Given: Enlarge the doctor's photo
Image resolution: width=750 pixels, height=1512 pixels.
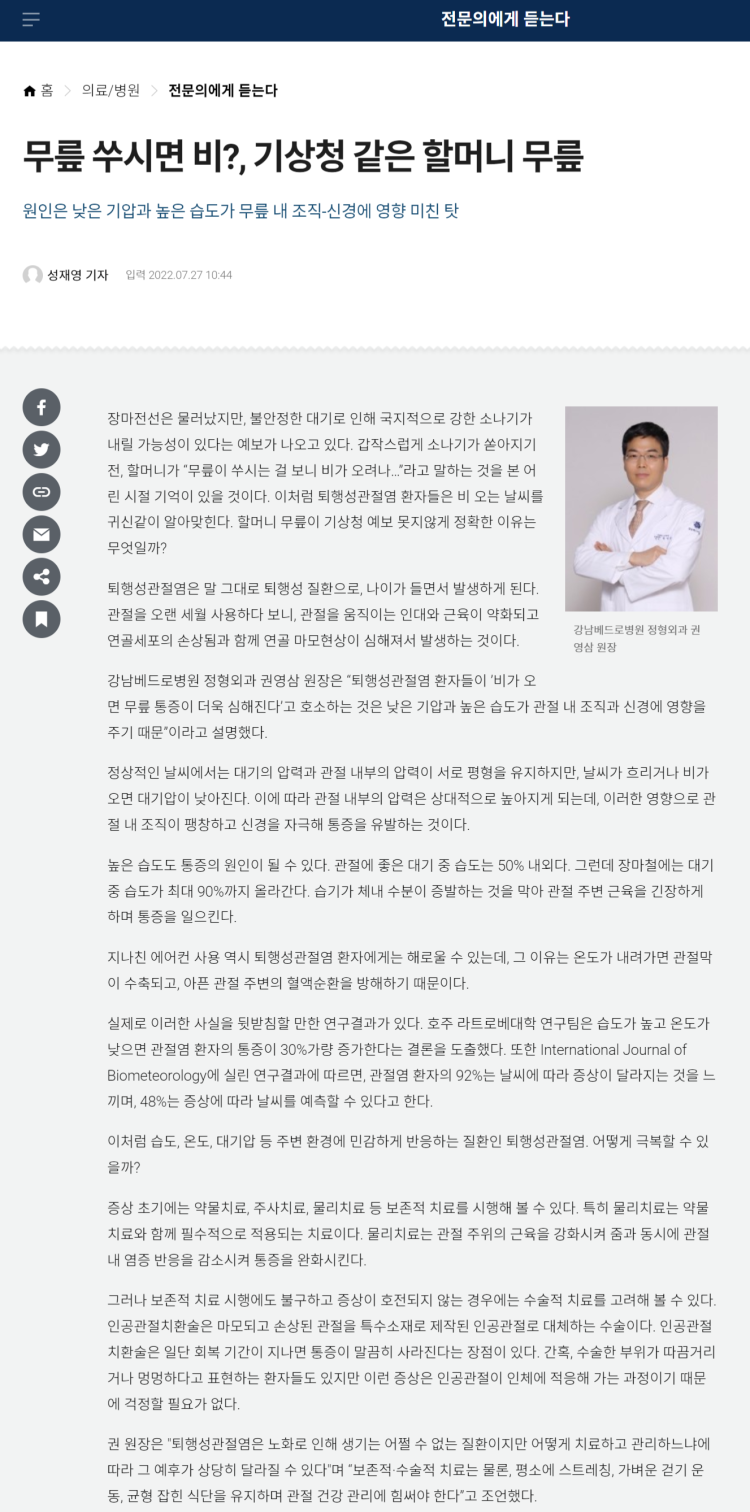Looking at the screenshot, I should pos(641,508).
